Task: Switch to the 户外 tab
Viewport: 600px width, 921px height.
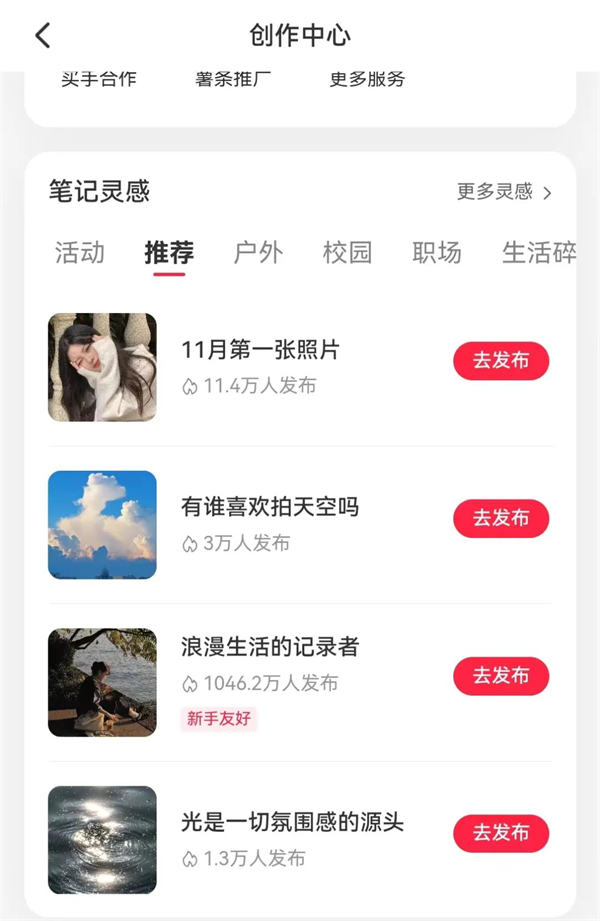Action: 258,253
